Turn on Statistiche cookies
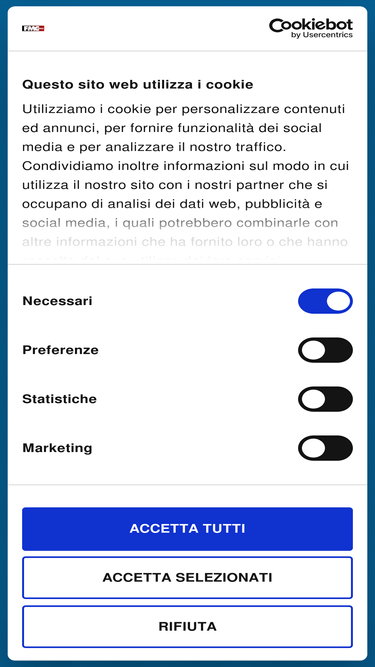The image size is (375, 667). (325, 399)
